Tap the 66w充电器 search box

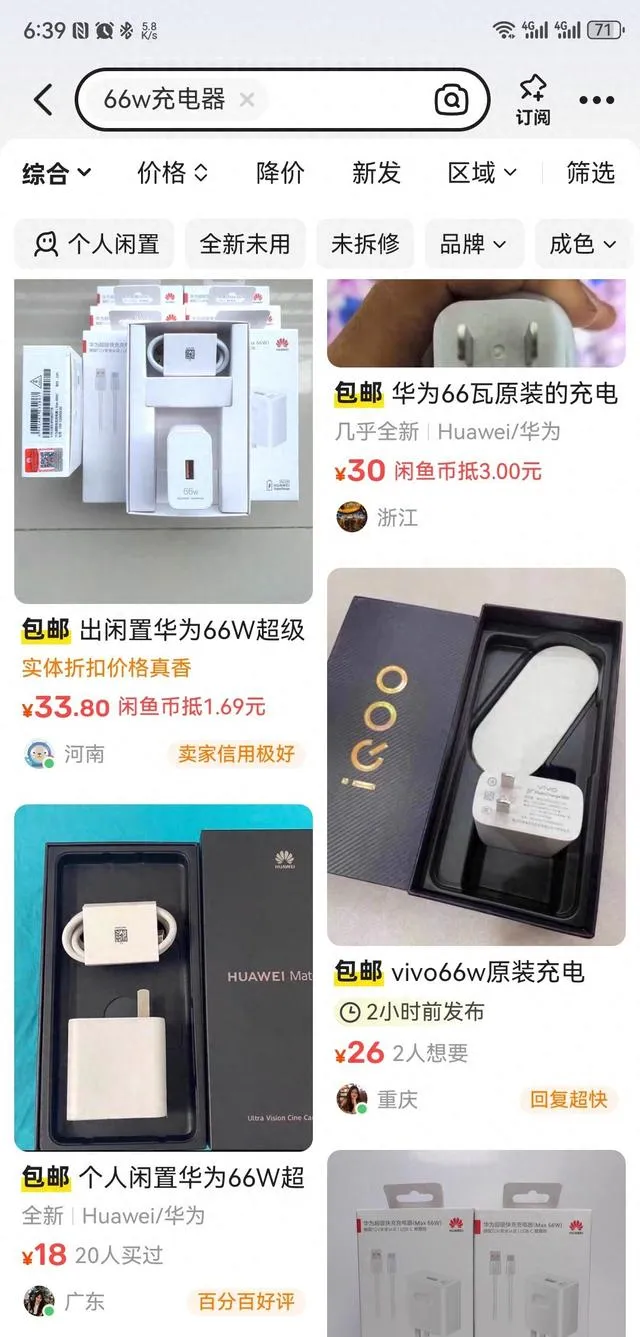(x=165, y=100)
